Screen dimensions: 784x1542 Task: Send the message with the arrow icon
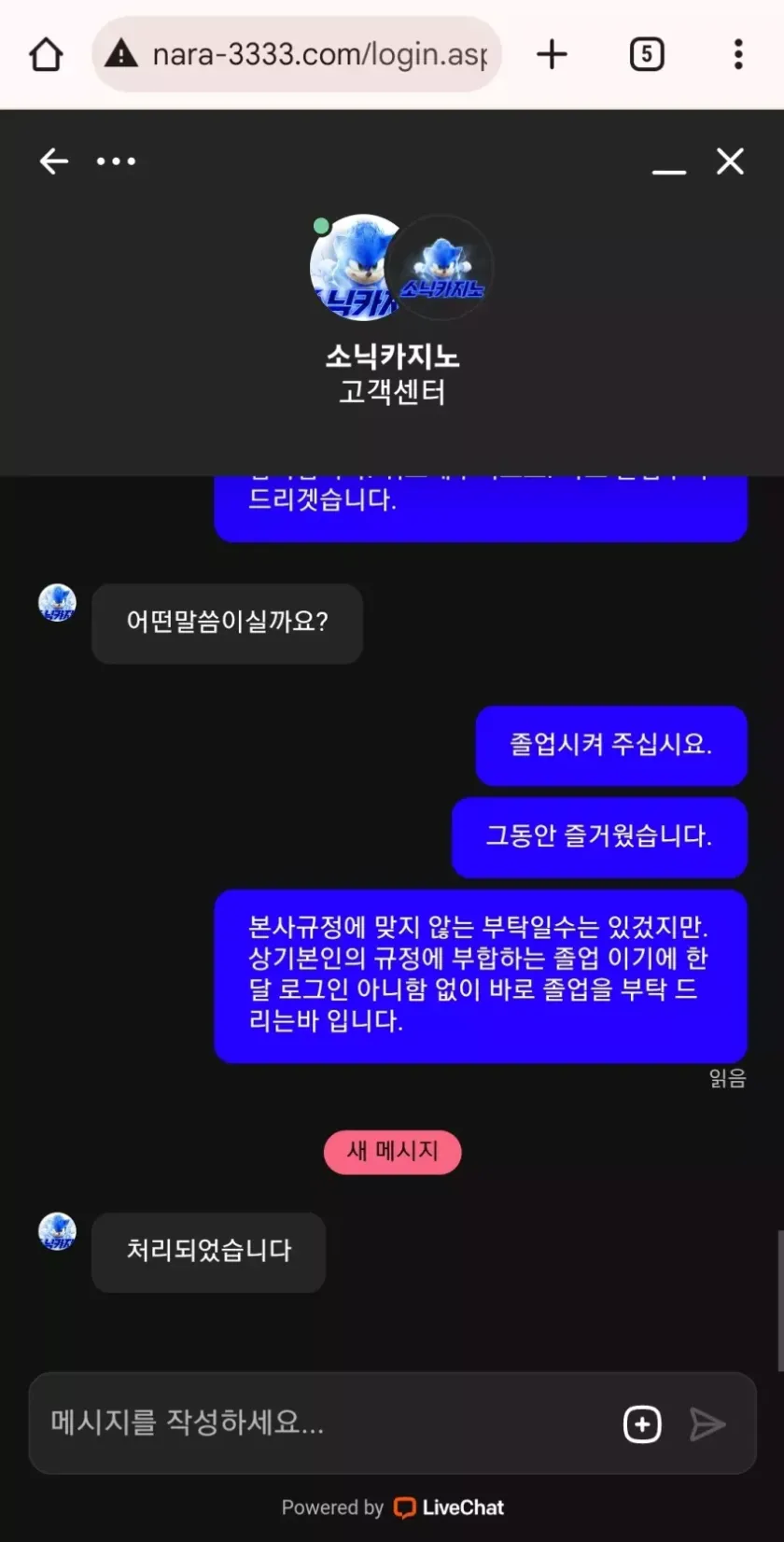(707, 1424)
